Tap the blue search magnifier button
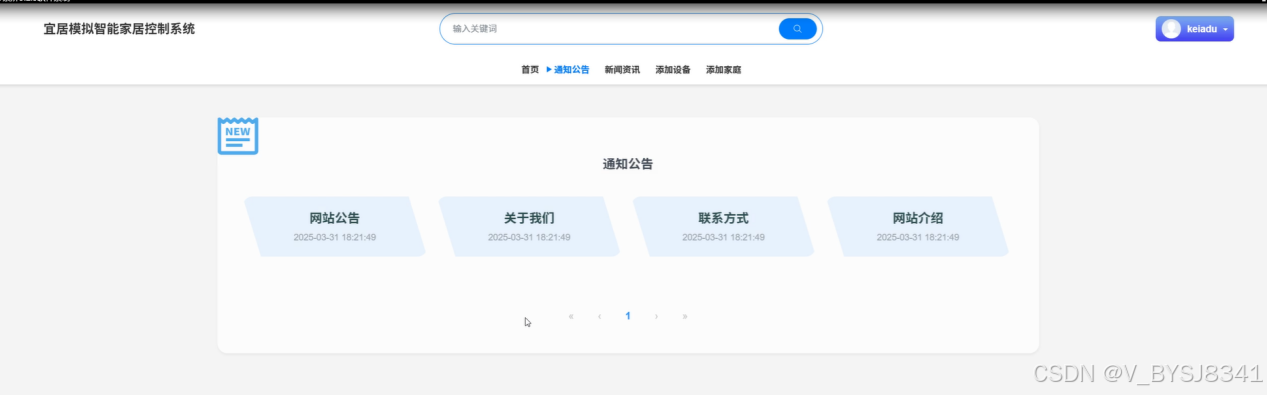This screenshot has height=395, width=1267. 797,29
